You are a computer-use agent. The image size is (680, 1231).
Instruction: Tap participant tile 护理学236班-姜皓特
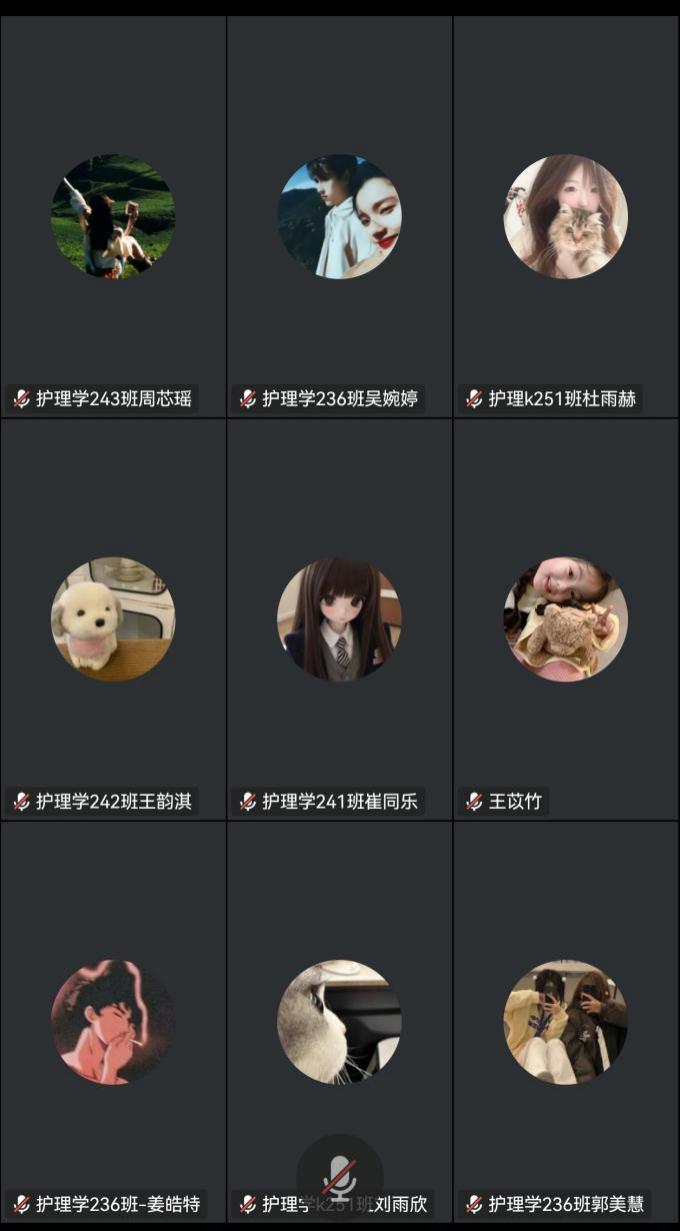pos(113,1021)
